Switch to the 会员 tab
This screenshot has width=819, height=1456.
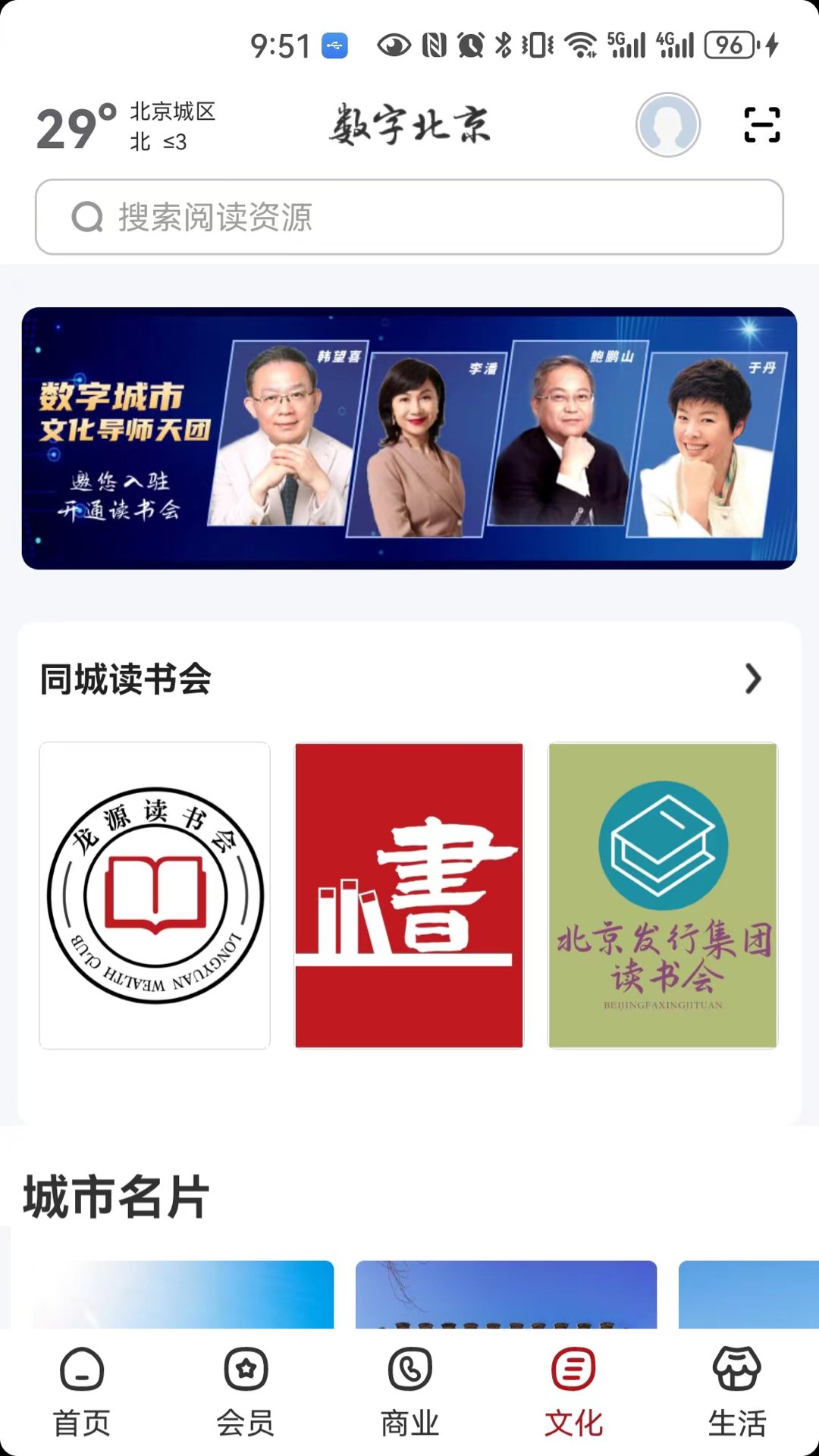click(246, 1392)
